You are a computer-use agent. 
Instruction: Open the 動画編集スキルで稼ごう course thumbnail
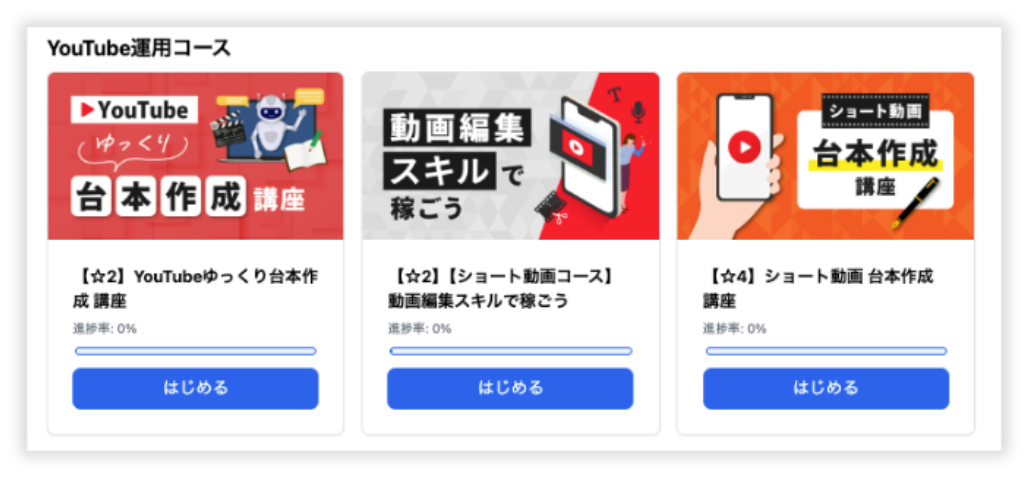point(510,156)
